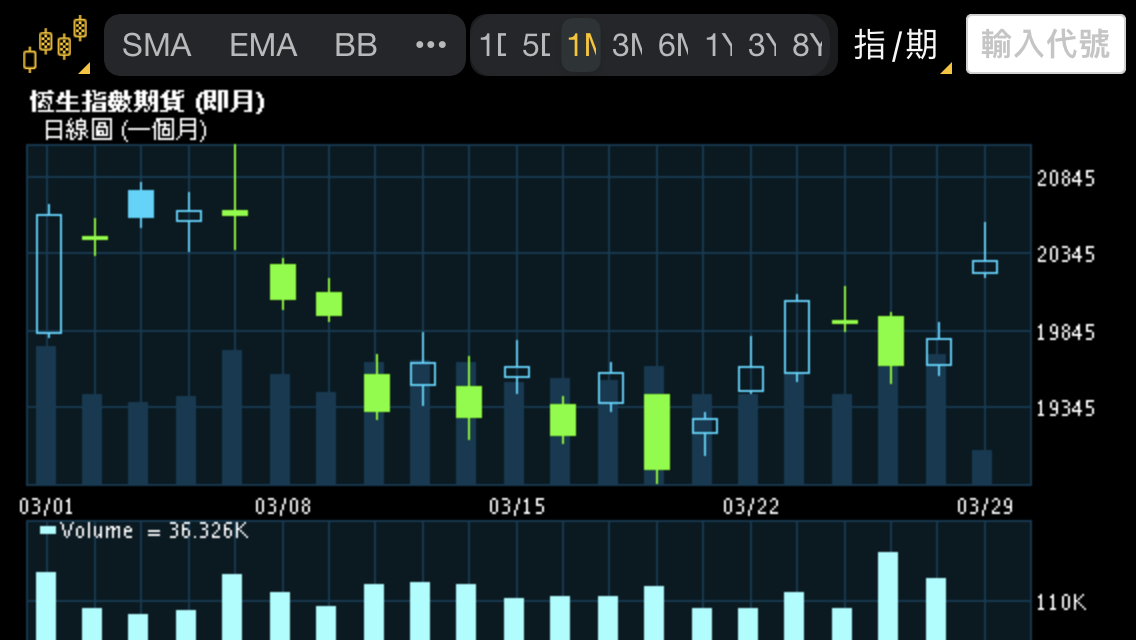Viewport: 1136px width, 640px height.
Task: Tap the 輸入代號 code input field
Action: pos(1045,45)
